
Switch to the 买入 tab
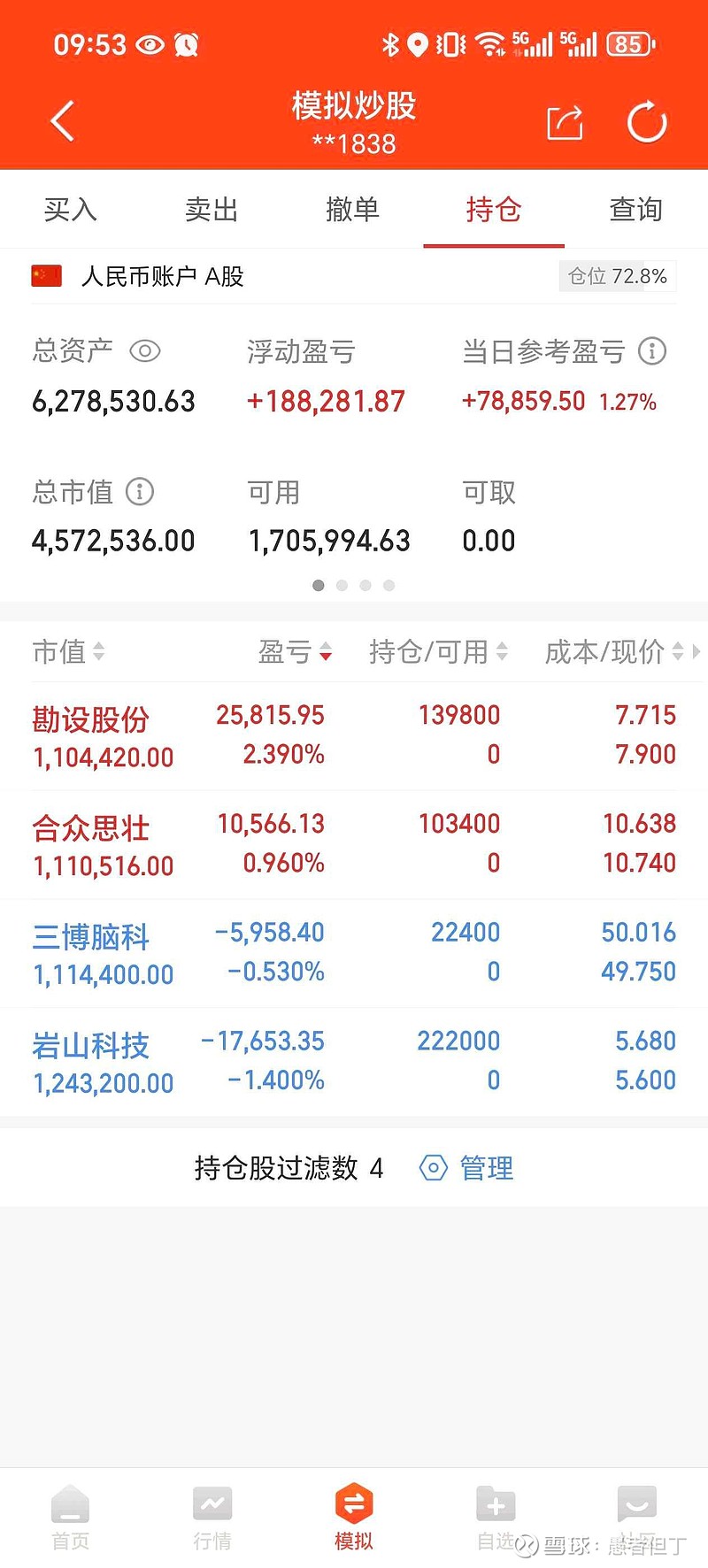71,210
